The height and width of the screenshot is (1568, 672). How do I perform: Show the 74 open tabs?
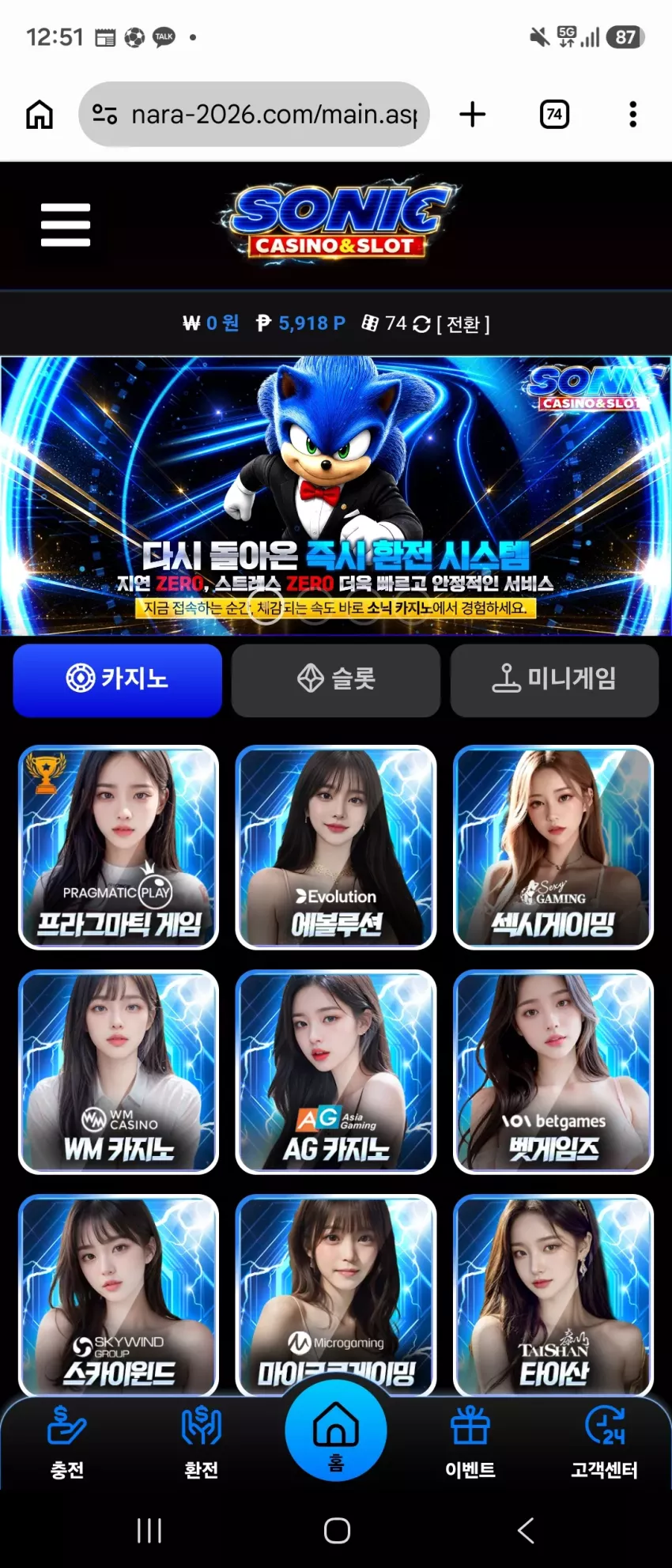pyautogui.click(x=554, y=115)
